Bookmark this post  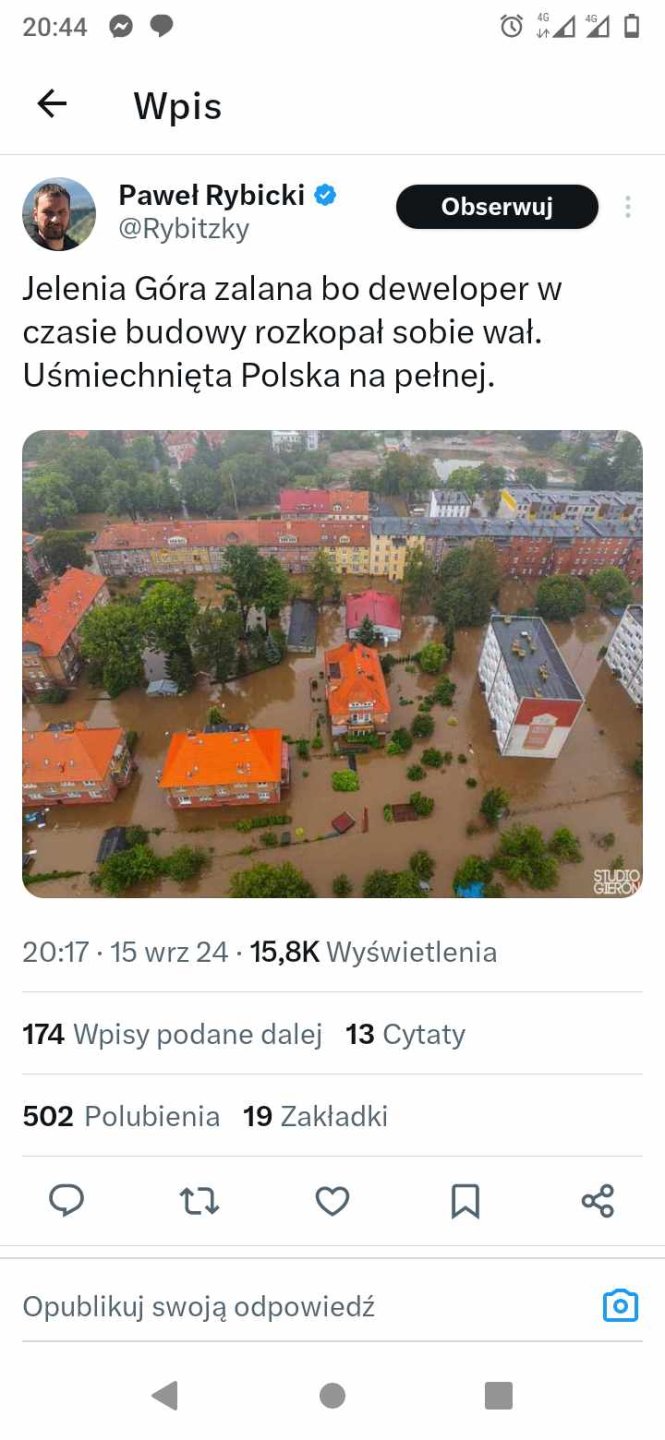coord(465,1200)
